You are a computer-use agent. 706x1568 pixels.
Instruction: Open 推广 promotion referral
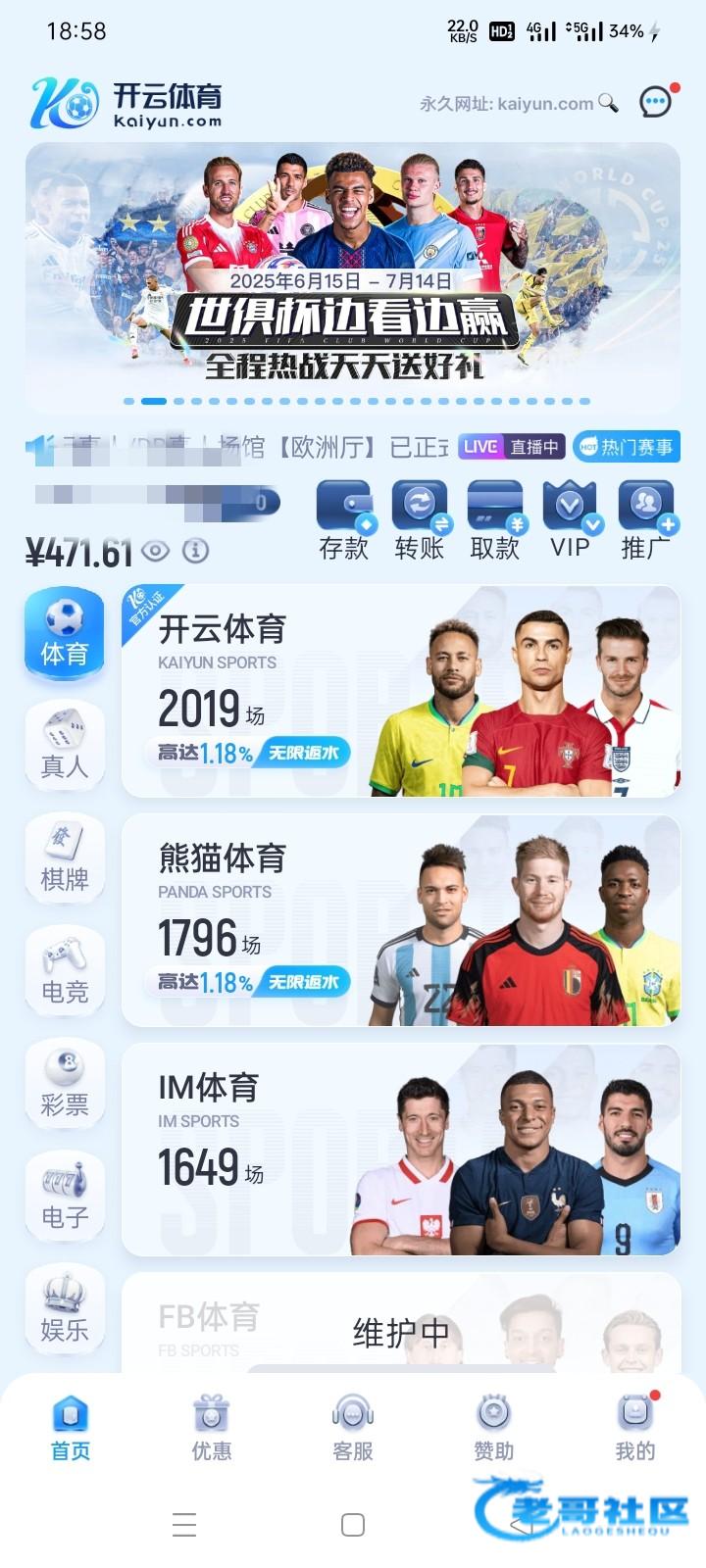coord(645,520)
